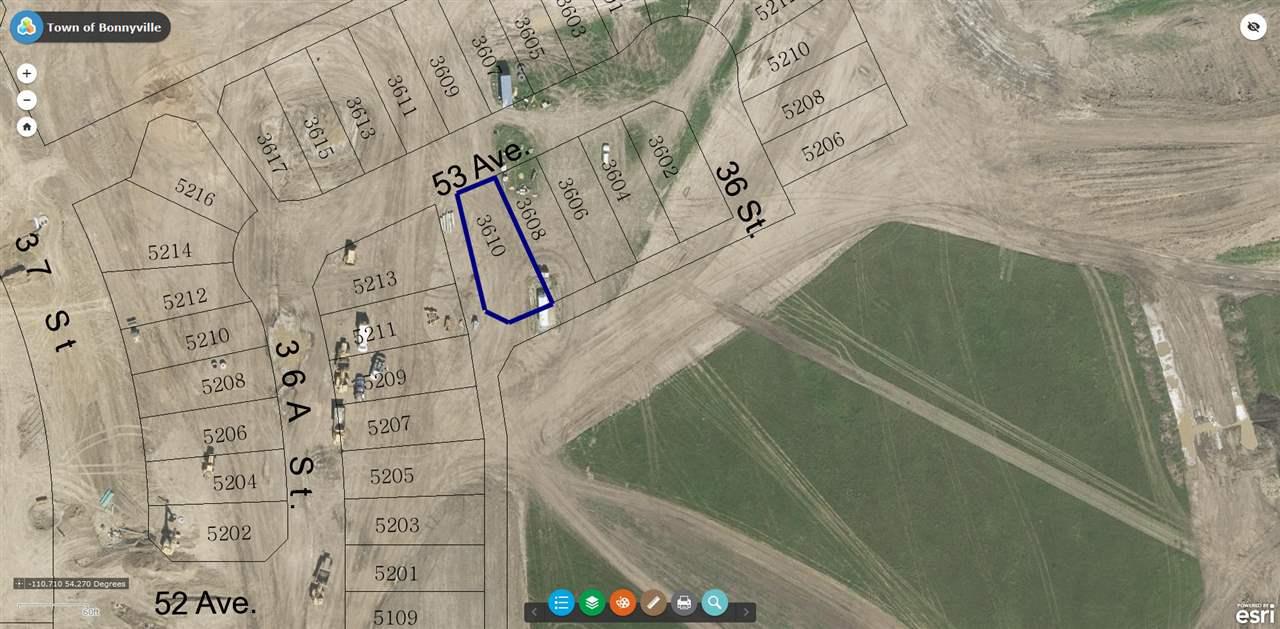The image size is (1280, 629).
Task: Tap the coordinates crosshair button
Action: (x=20, y=583)
